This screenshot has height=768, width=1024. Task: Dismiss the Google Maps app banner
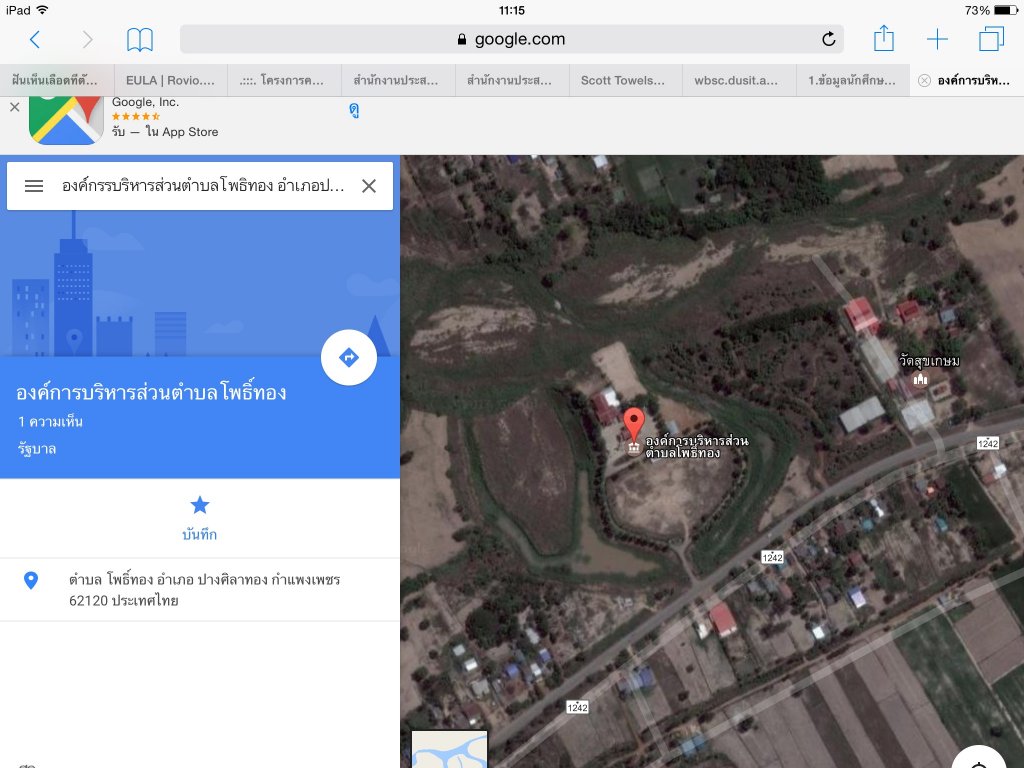14,106
